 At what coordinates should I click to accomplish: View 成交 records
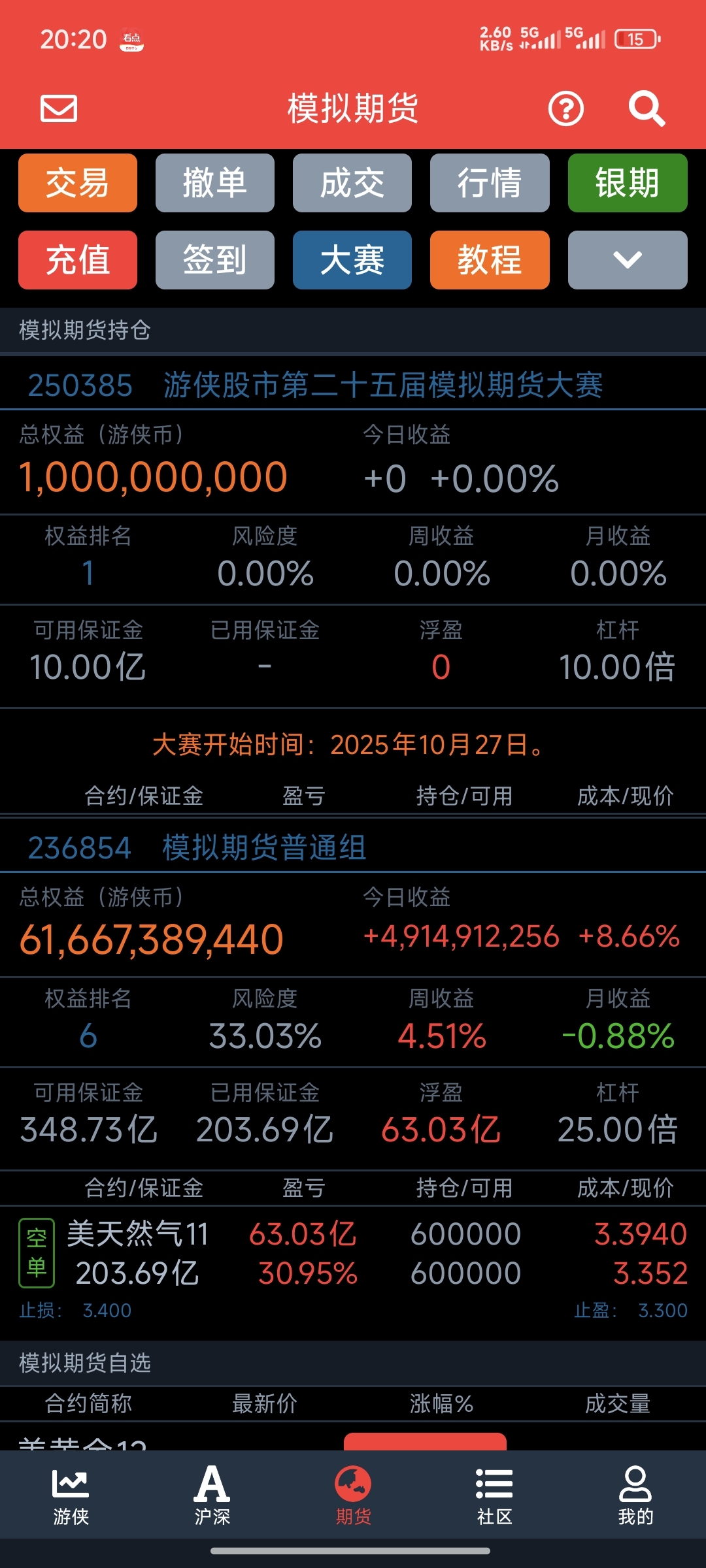click(352, 183)
